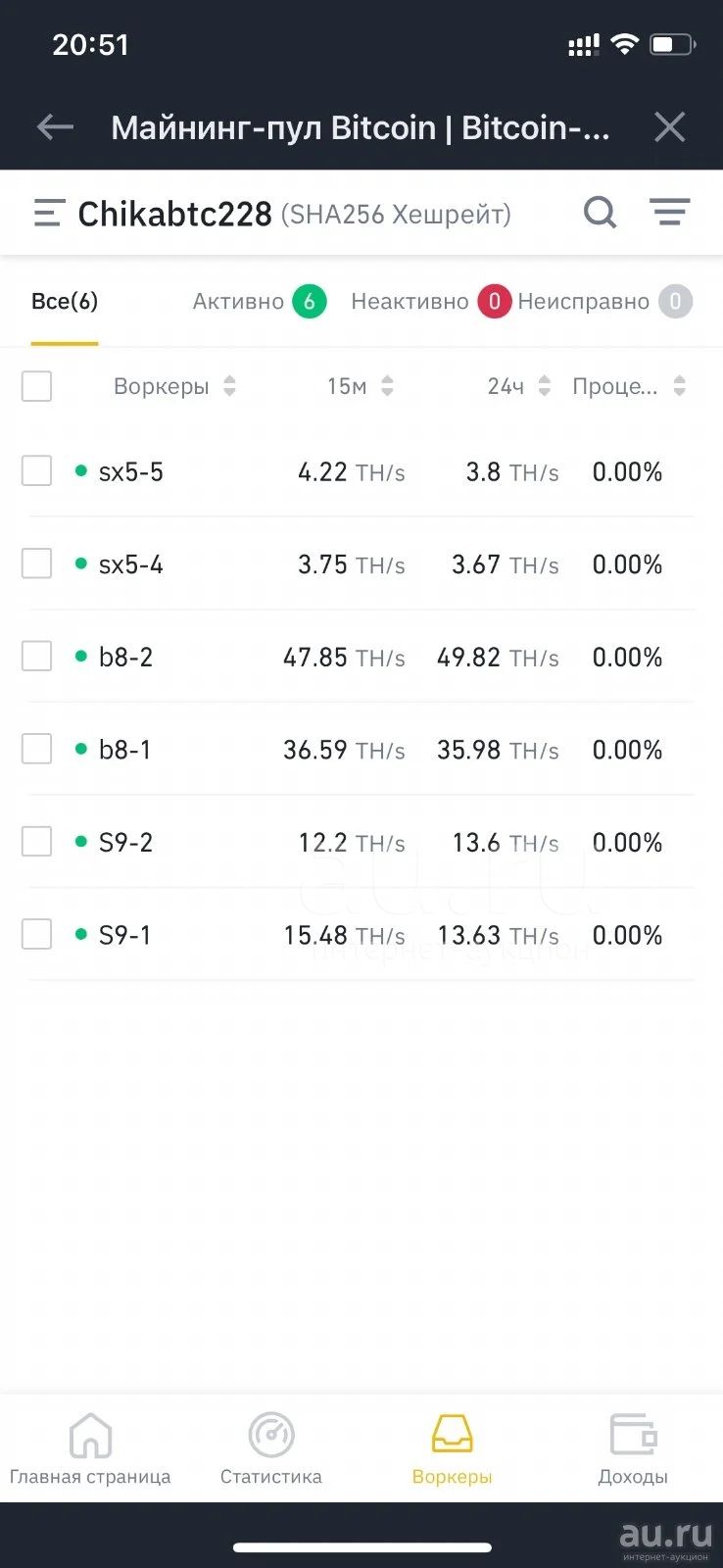The height and width of the screenshot is (1568, 723).
Task: Select all workers checkbox
Action: point(36,386)
